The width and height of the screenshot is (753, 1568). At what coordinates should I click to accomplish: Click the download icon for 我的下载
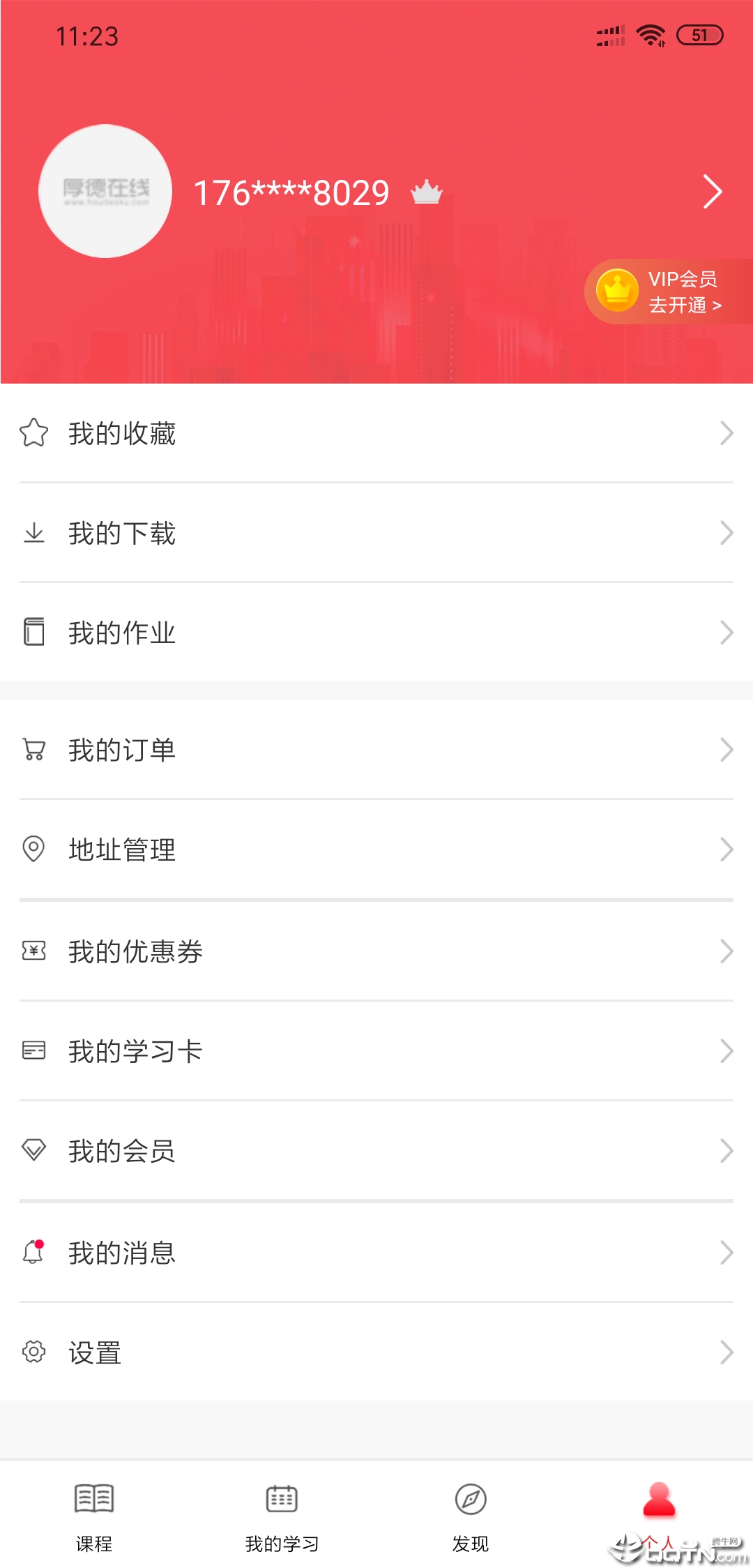pyautogui.click(x=33, y=532)
